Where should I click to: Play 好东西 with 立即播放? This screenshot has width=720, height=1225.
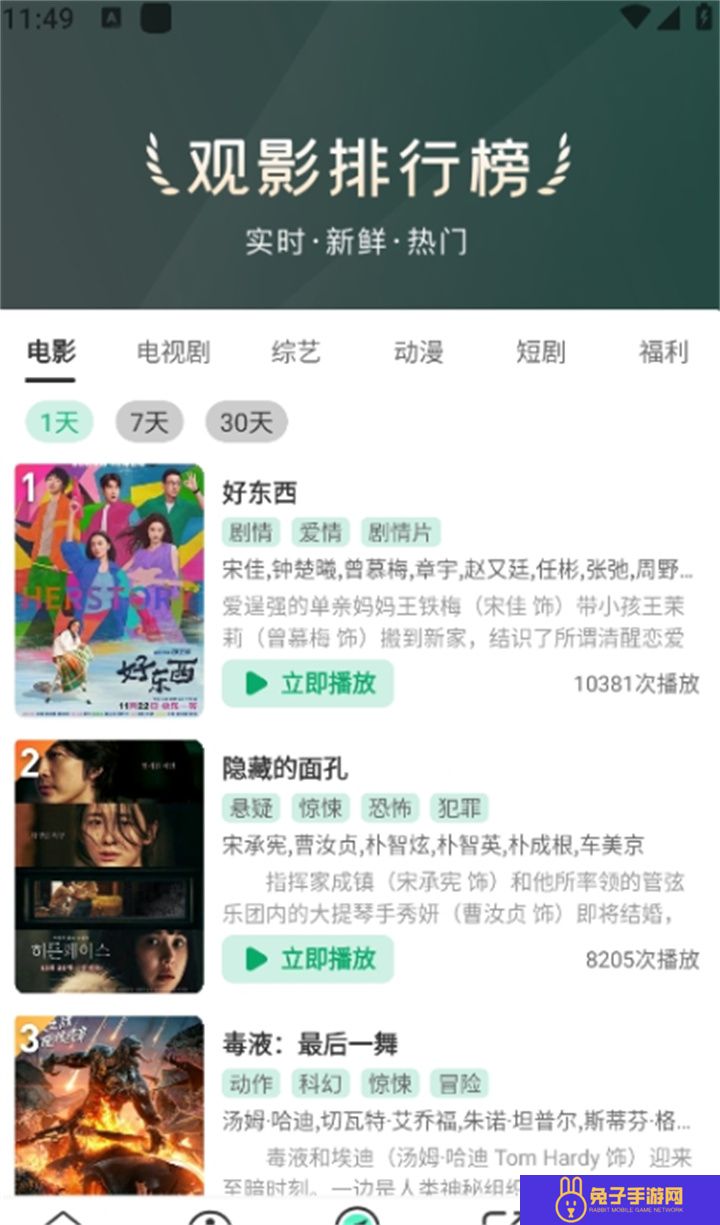(308, 683)
